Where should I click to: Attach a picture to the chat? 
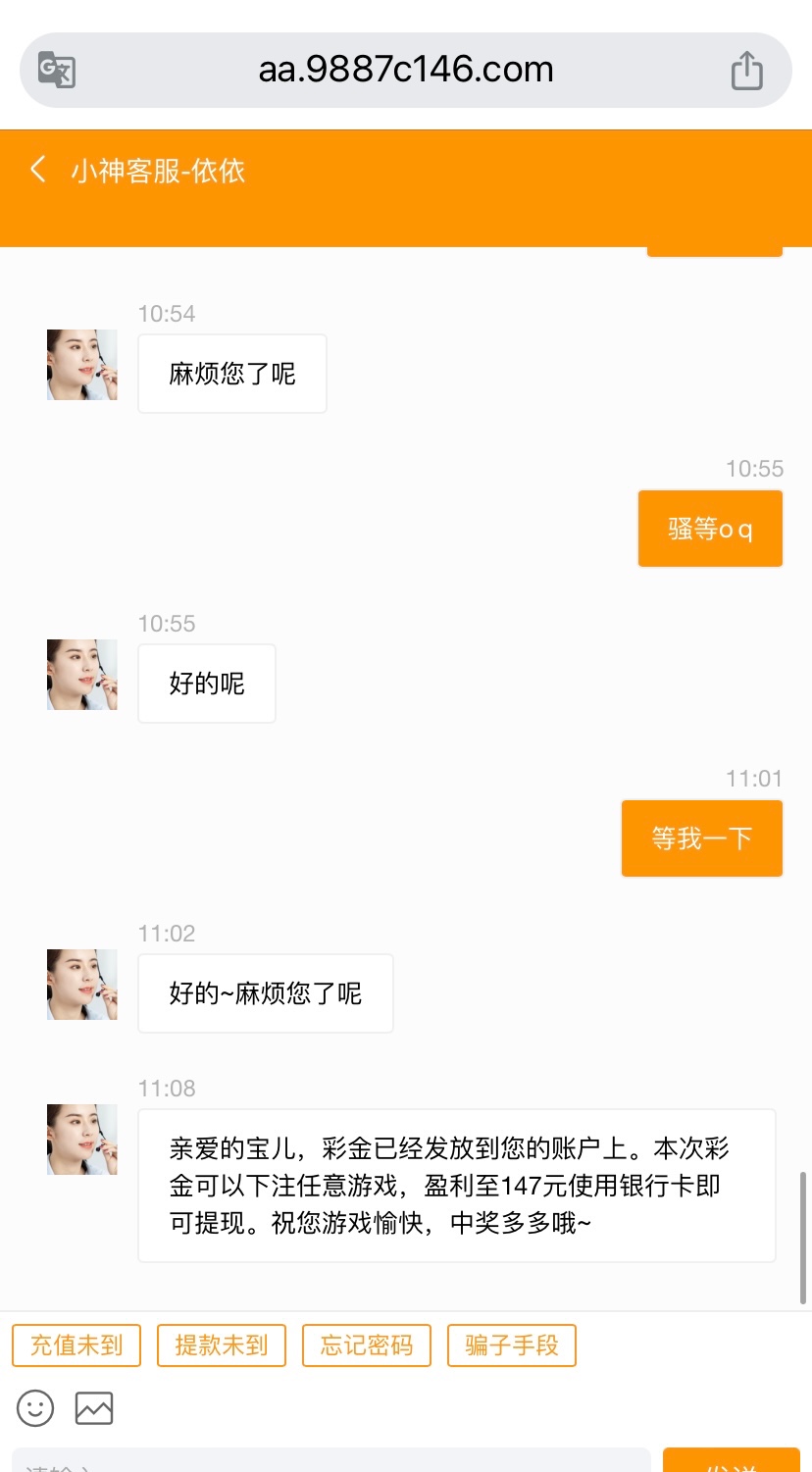coord(94,1408)
